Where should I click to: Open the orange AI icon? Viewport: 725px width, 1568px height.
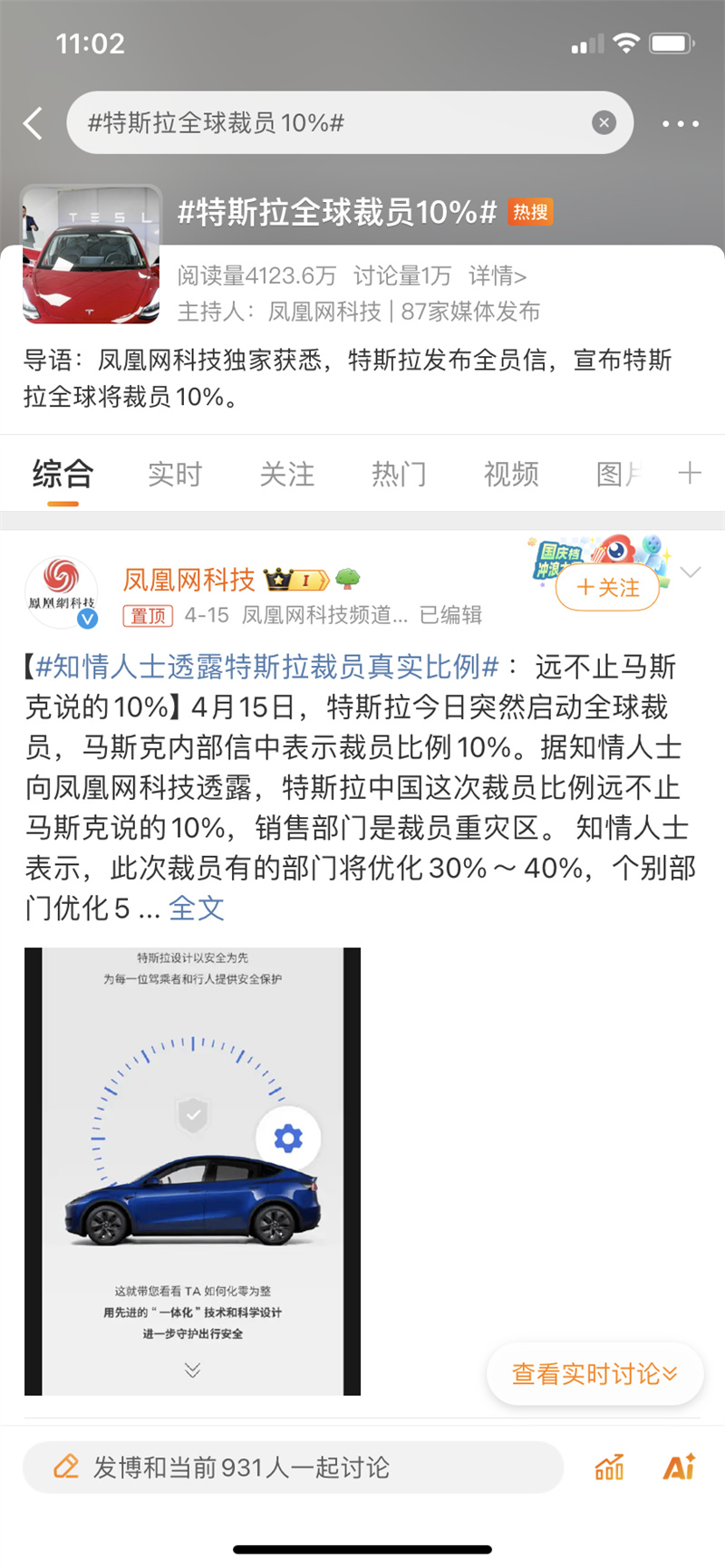[x=679, y=1467]
